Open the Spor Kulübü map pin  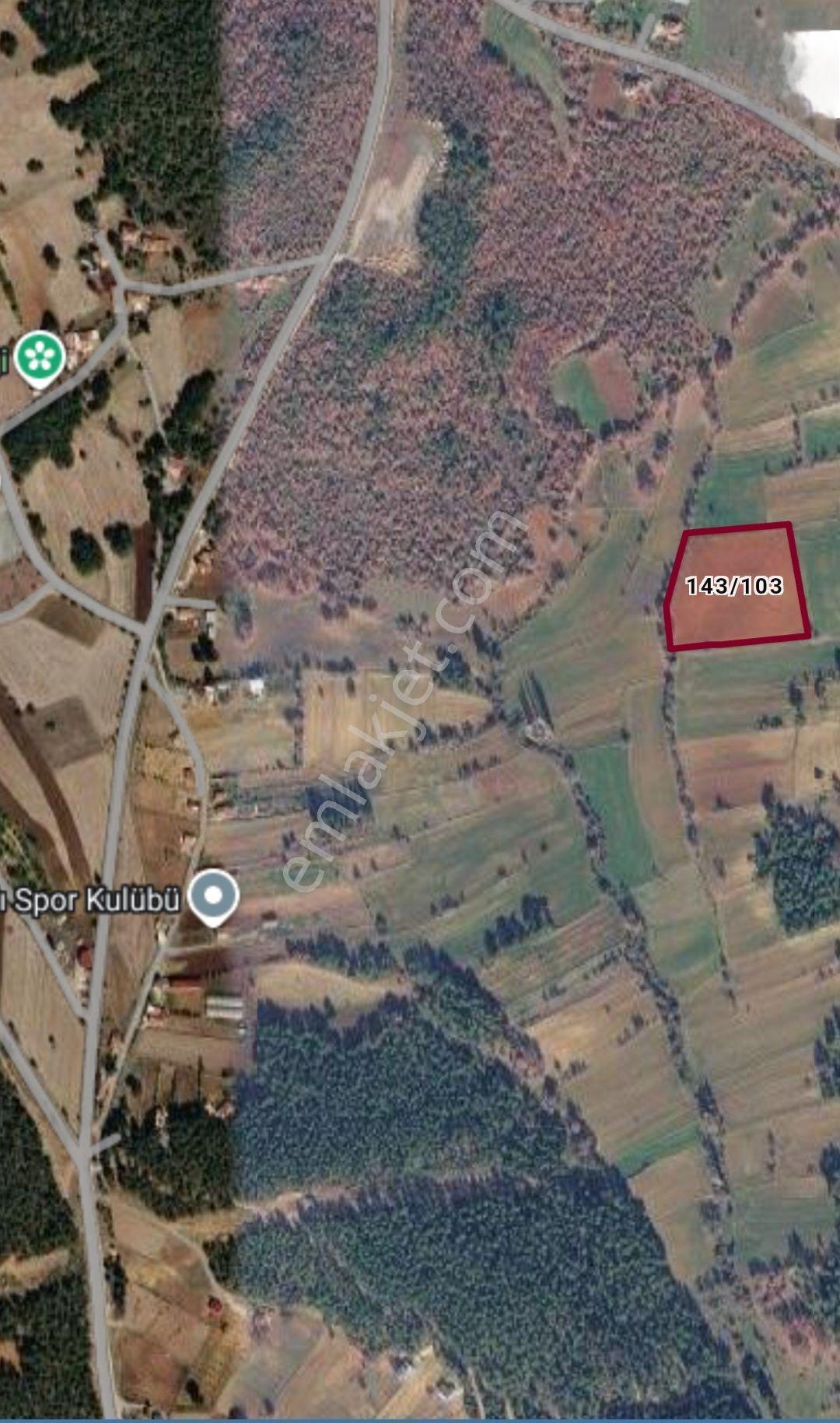pyautogui.click(x=215, y=898)
